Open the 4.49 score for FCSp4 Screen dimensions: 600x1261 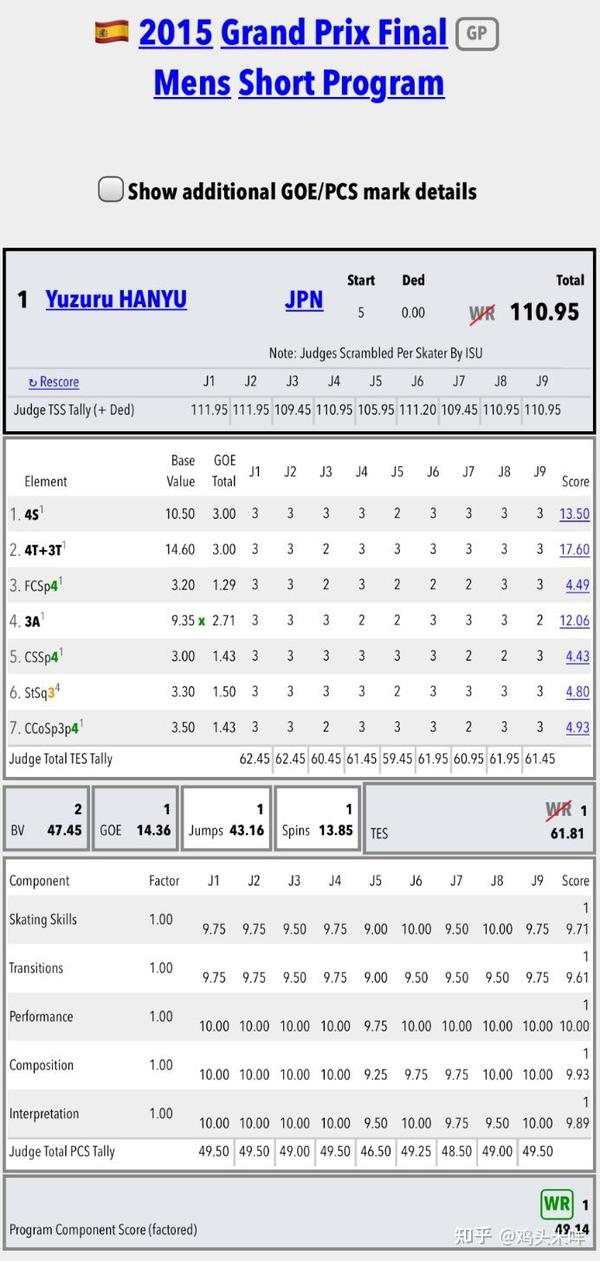click(578, 585)
